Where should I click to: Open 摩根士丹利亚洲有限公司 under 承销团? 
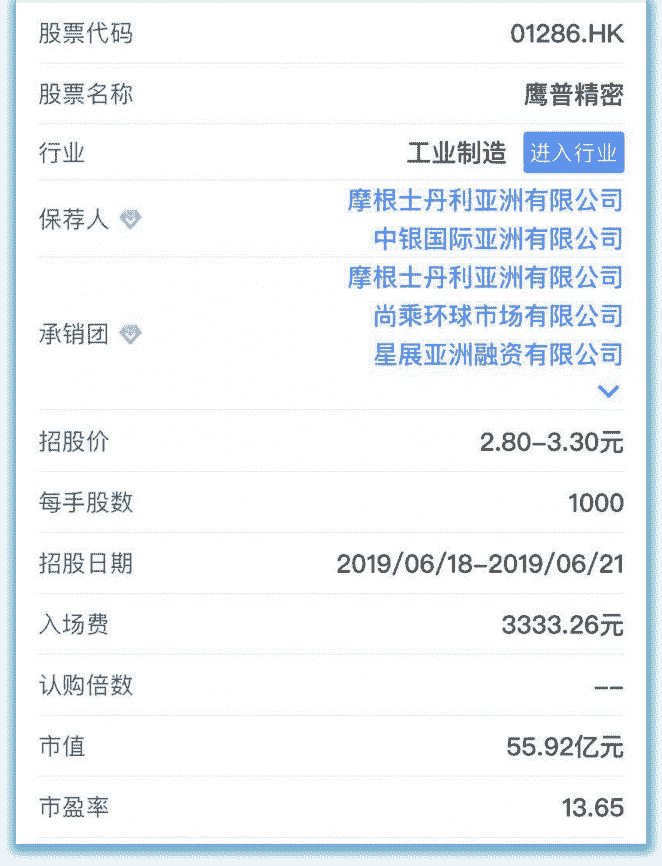485,277
